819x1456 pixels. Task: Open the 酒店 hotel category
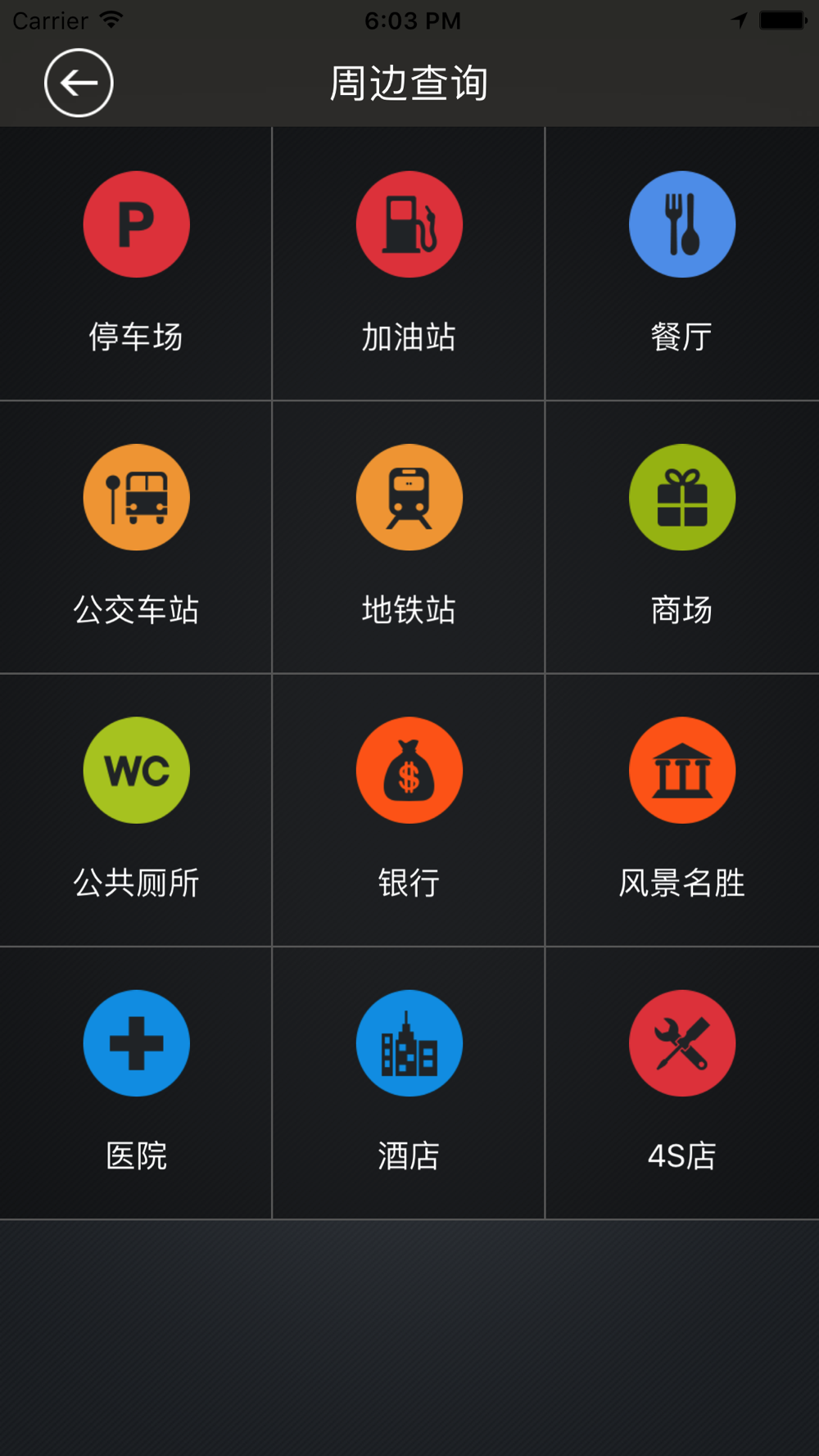point(409,1083)
